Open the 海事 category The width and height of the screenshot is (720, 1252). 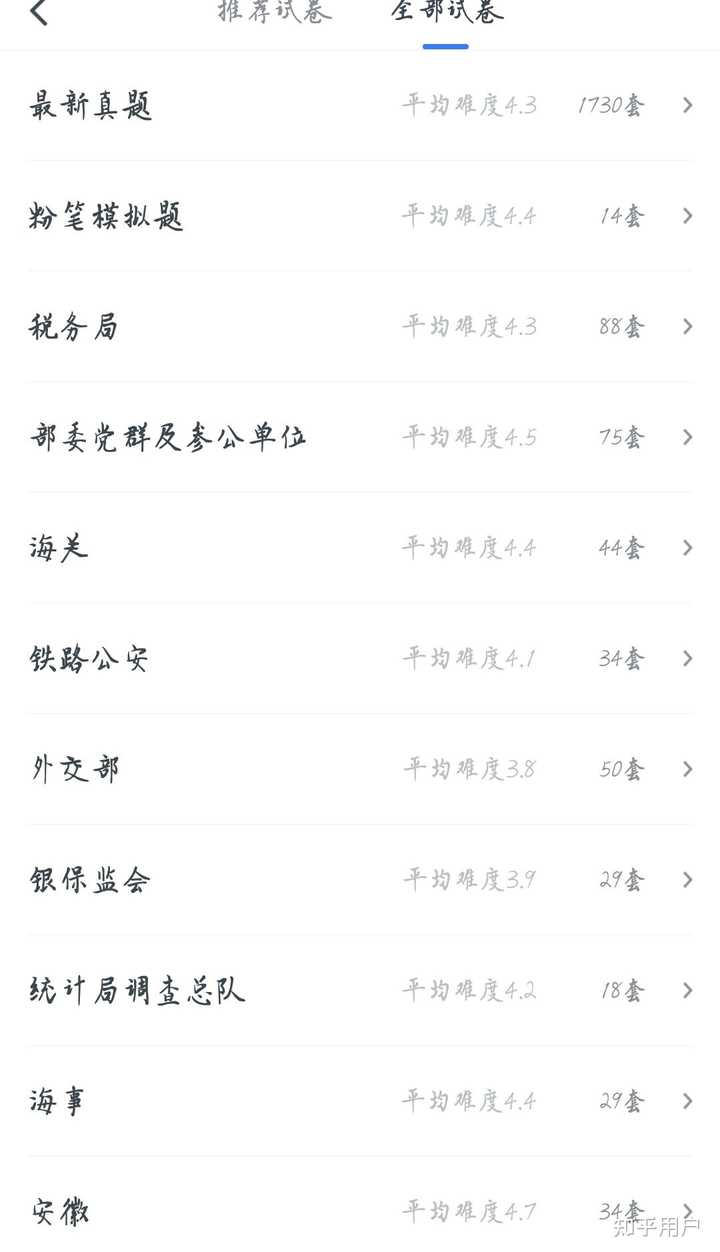coord(360,1101)
